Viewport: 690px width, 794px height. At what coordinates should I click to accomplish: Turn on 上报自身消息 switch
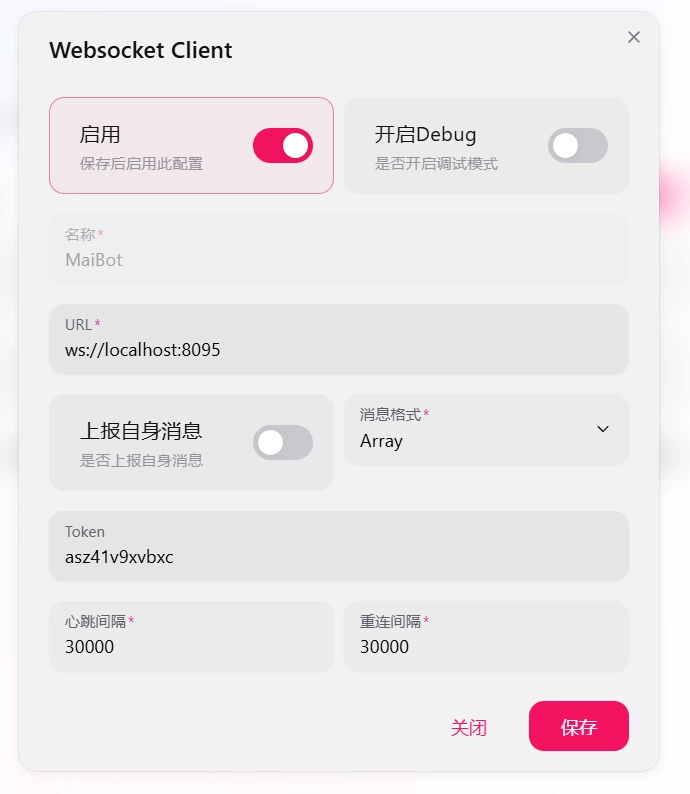coord(282,442)
